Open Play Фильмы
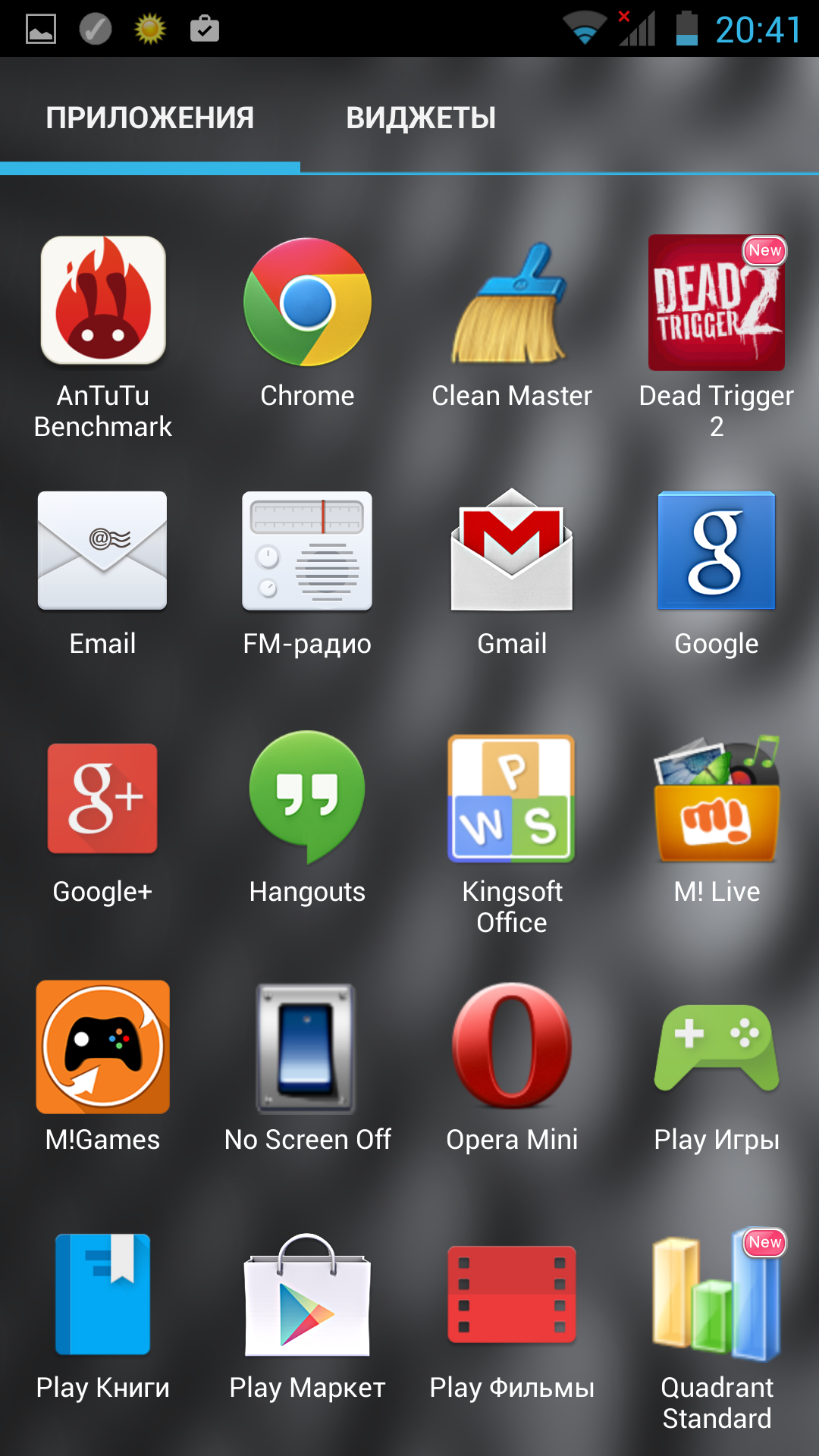Image resolution: width=819 pixels, height=1456 pixels. [x=512, y=1316]
